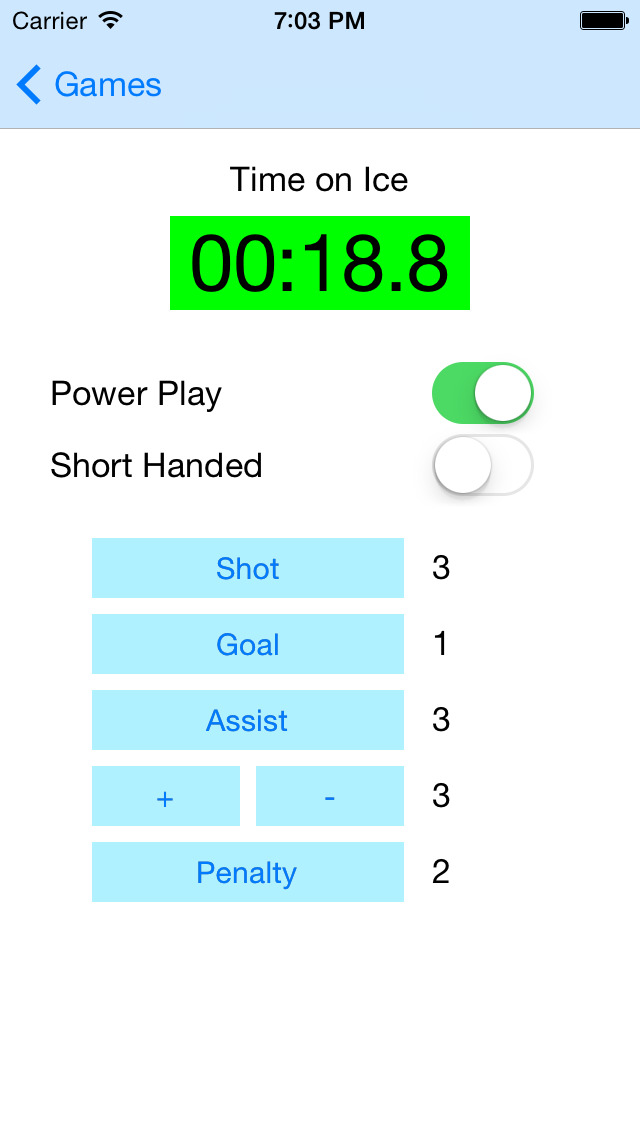The width and height of the screenshot is (640, 1136).
Task: Tap the green Time on Ice timer
Action: click(320, 263)
